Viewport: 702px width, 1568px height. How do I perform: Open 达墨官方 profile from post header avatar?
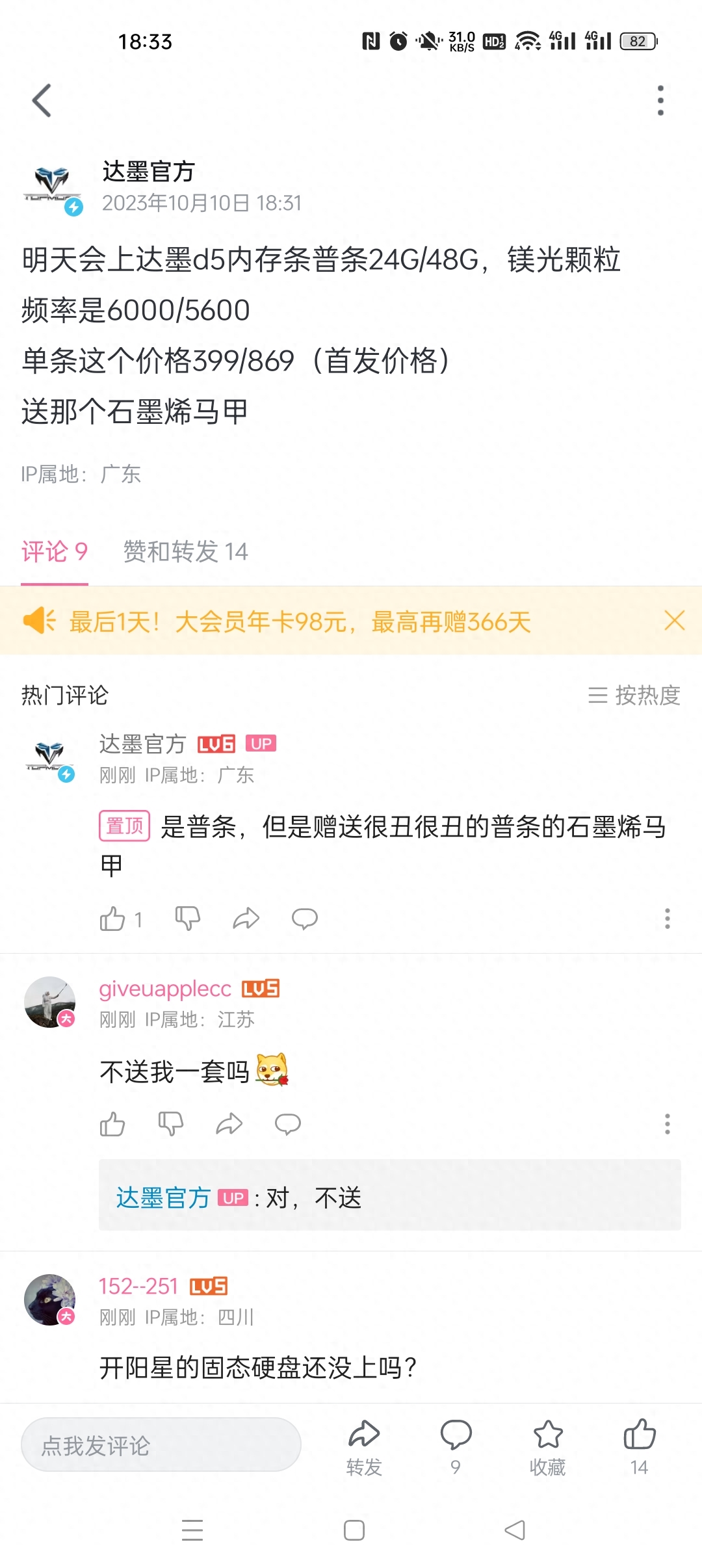[x=52, y=187]
